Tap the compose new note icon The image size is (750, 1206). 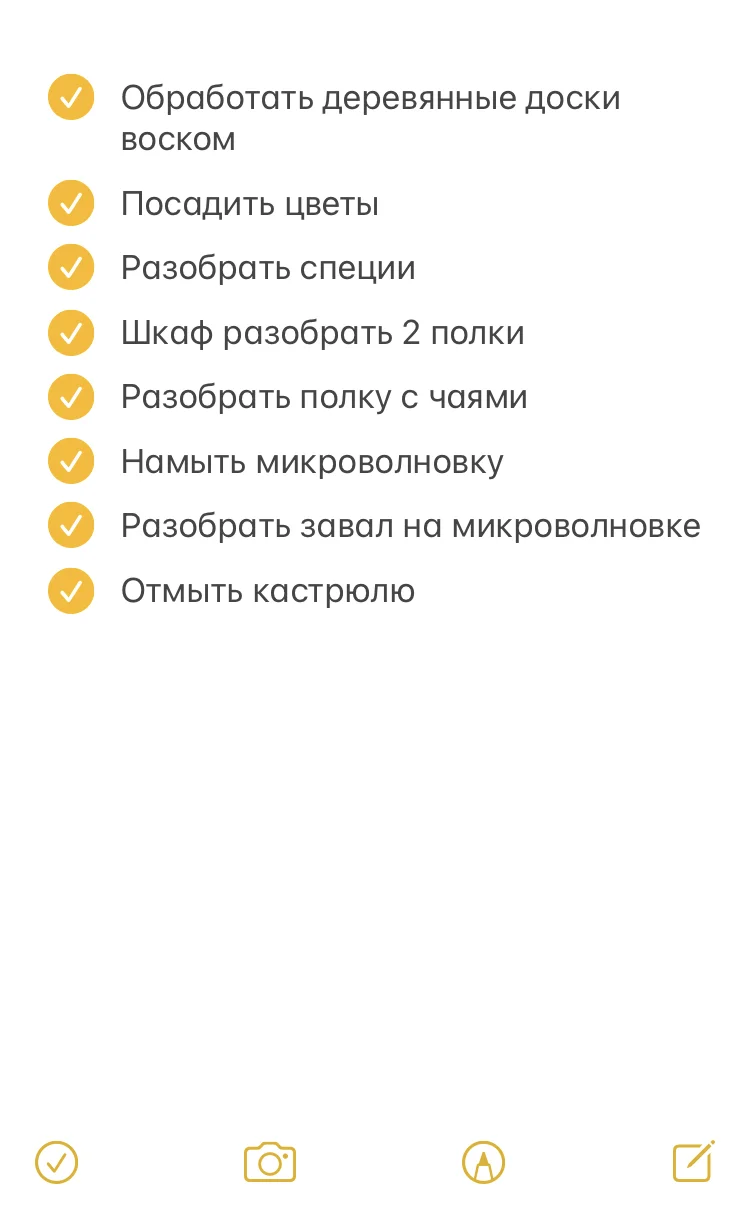pos(692,1162)
